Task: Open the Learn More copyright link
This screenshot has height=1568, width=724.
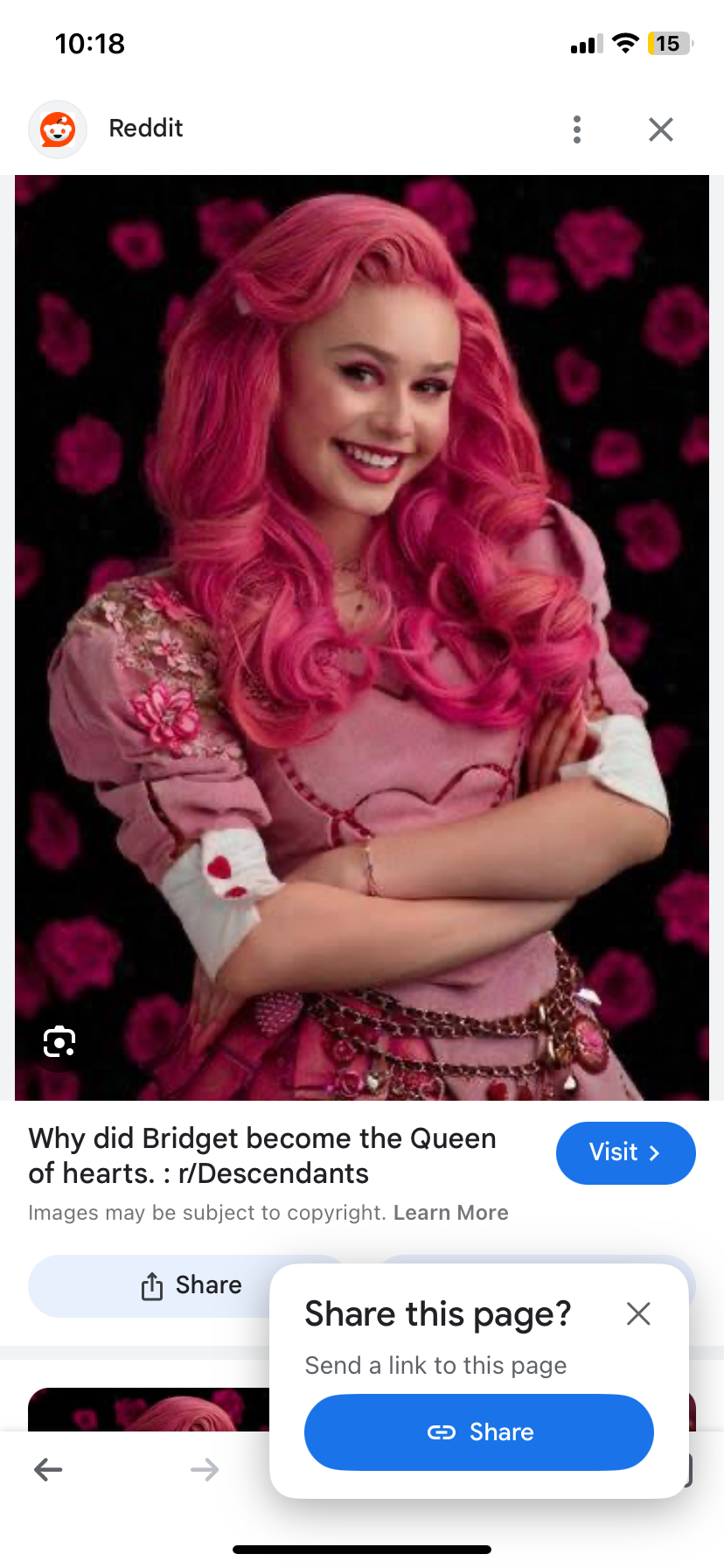Action: [450, 1213]
